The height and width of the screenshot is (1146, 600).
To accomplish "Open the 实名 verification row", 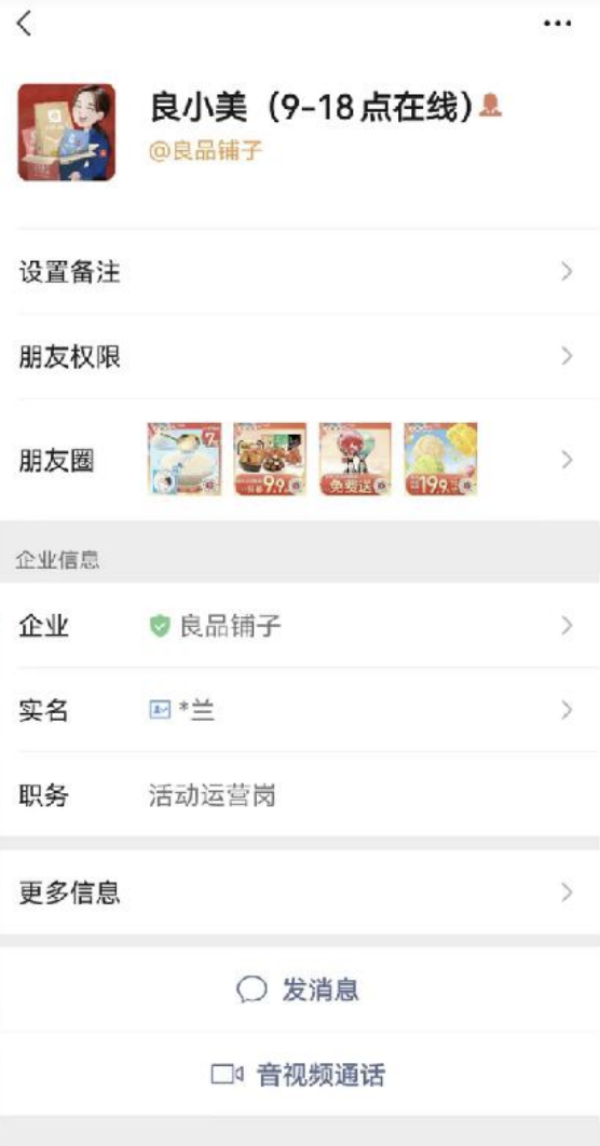I will (300, 710).
